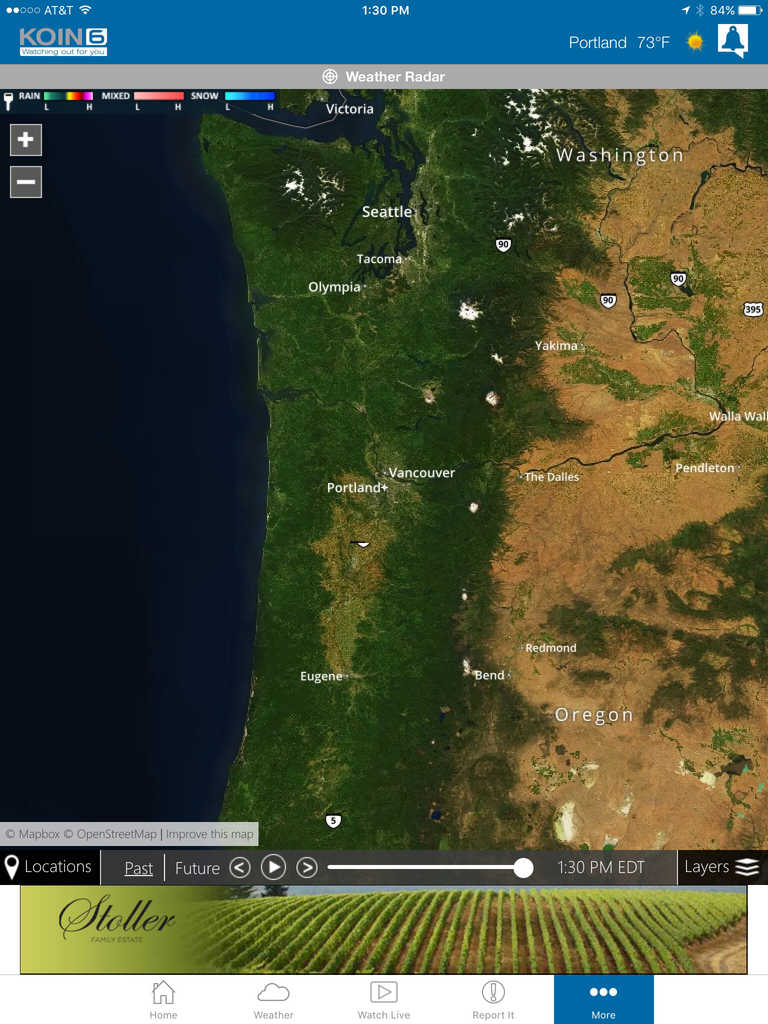Play the radar animation
This screenshot has height=1024, width=768.
pos(274,867)
